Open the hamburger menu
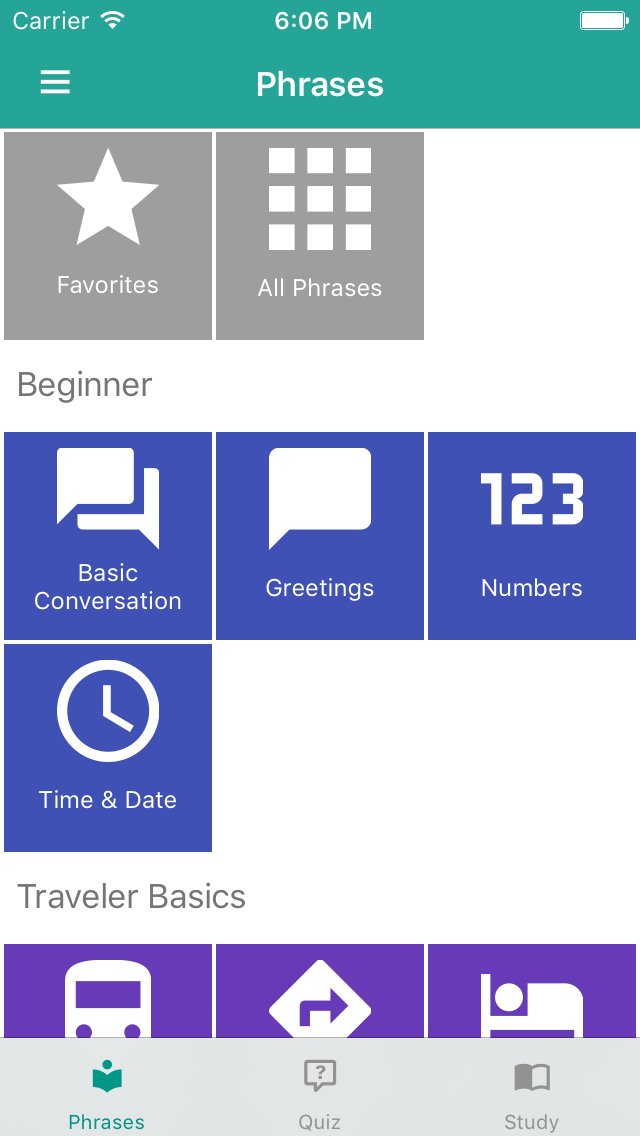The width and height of the screenshot is (640, 1136). tap(55, 83)
